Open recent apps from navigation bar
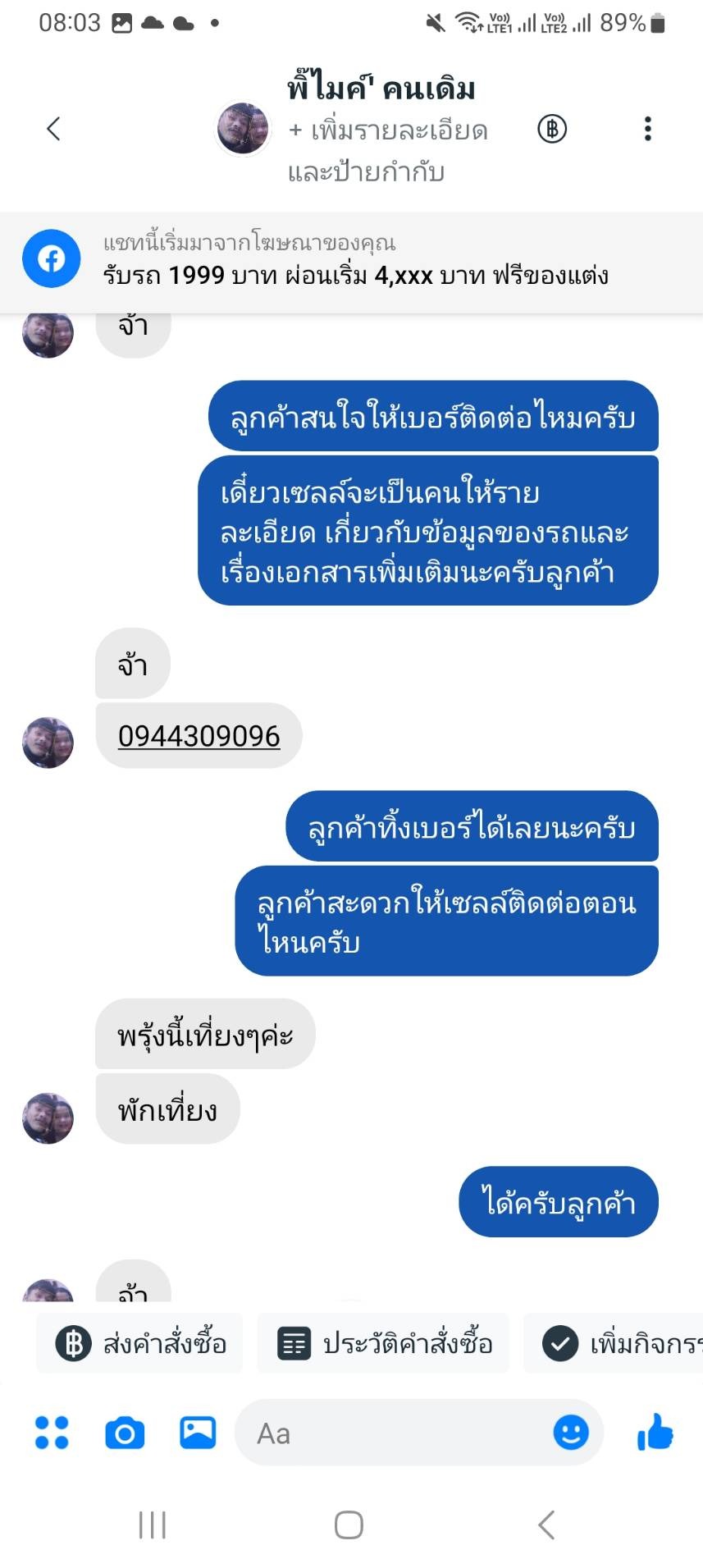The image size is (703, 1568). [x=153, y=1525]
